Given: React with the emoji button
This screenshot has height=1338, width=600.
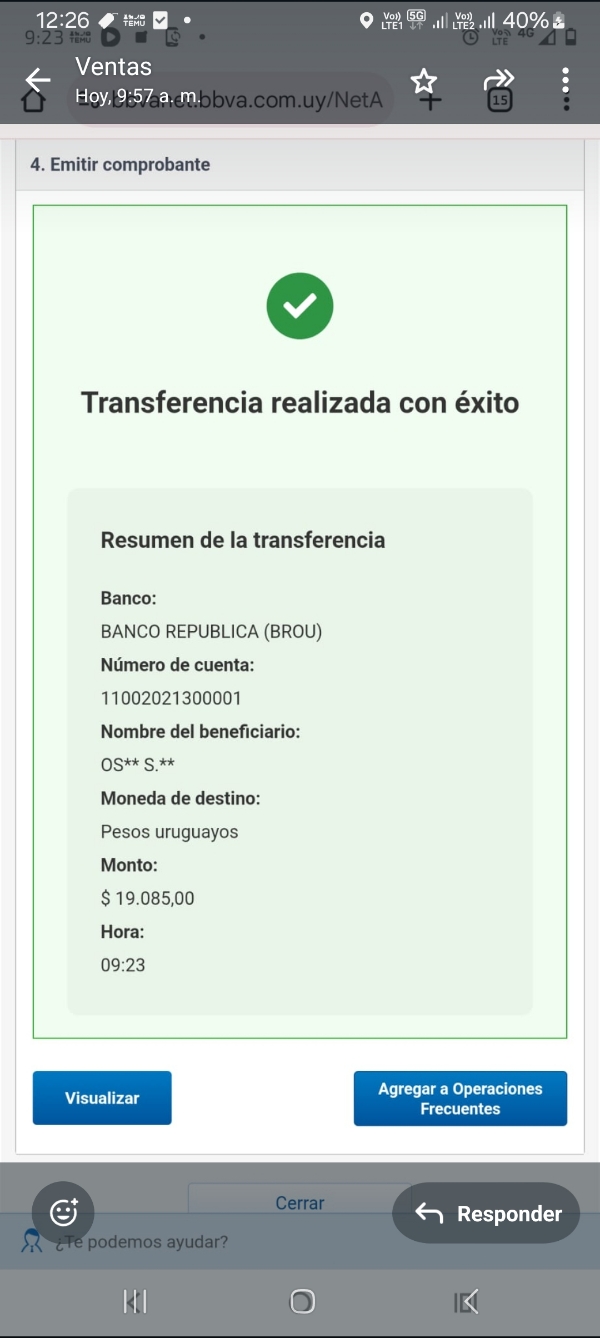Looking at the screenshot, I should pyautogui.click(x=63, y=1212).
